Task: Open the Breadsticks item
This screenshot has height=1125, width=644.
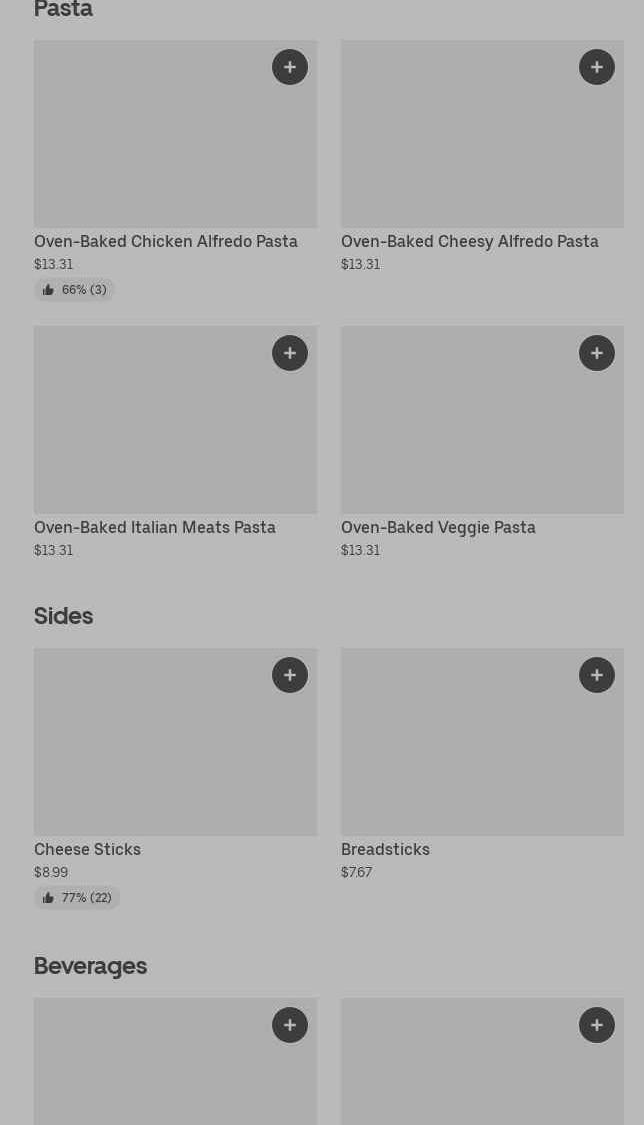Action: coord(385,849)
